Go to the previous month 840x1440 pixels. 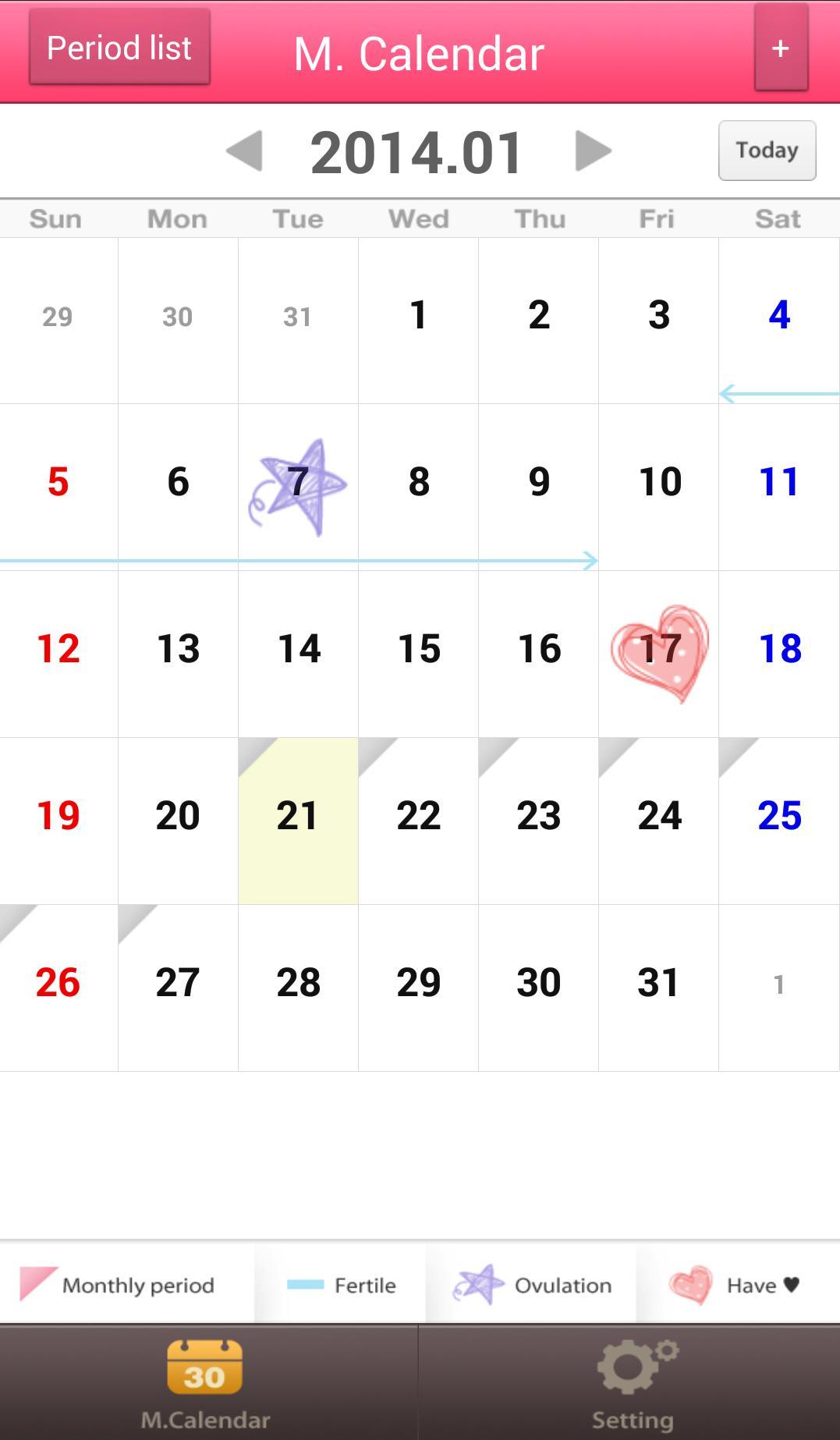pyautogui.click(x=244, y=151)
